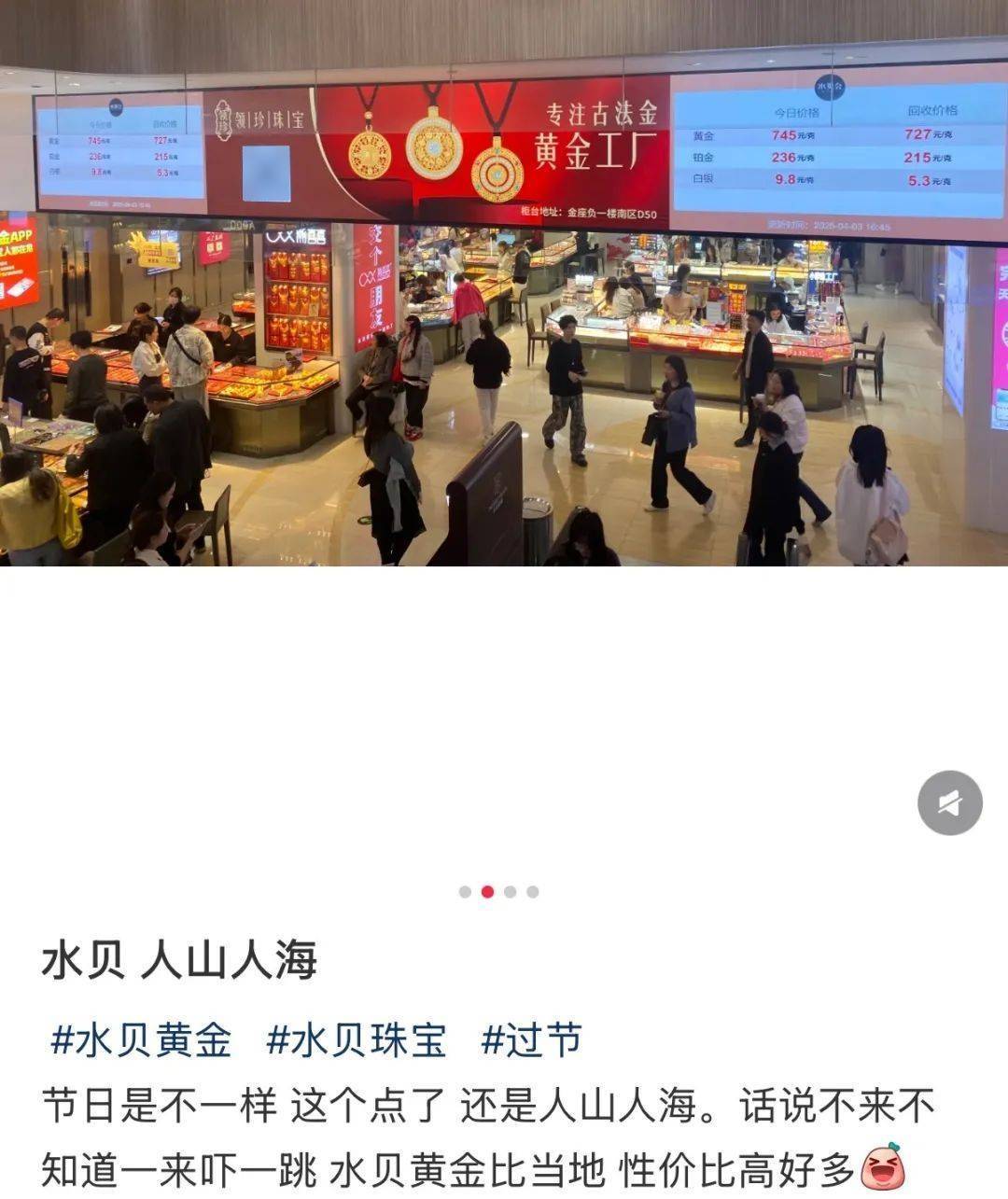This screenshot has width=1008, height=1199.
Task: Open the #水贝黄金 hashtag
Action: 141,1039
